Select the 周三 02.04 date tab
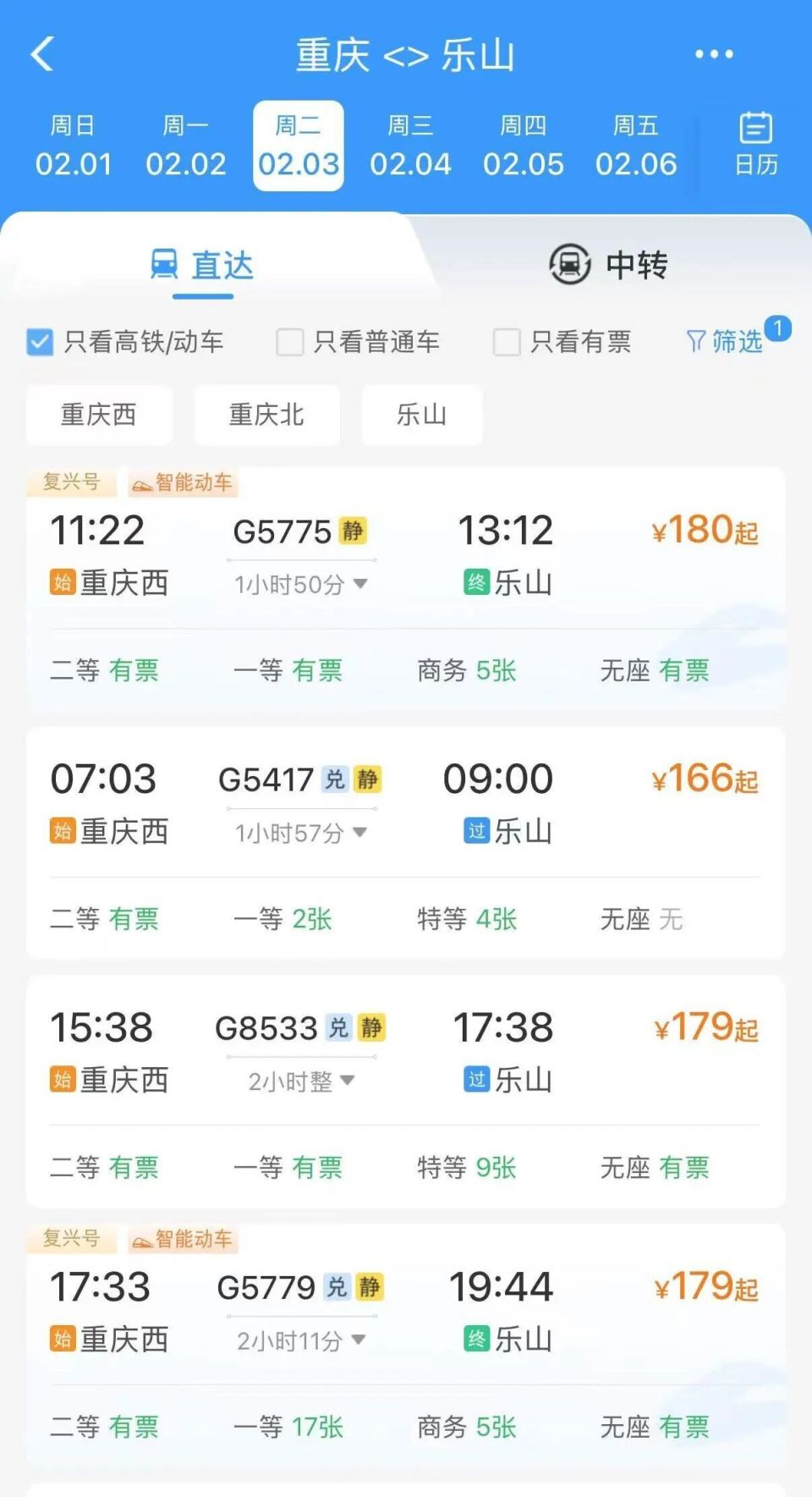 (412, 146)
